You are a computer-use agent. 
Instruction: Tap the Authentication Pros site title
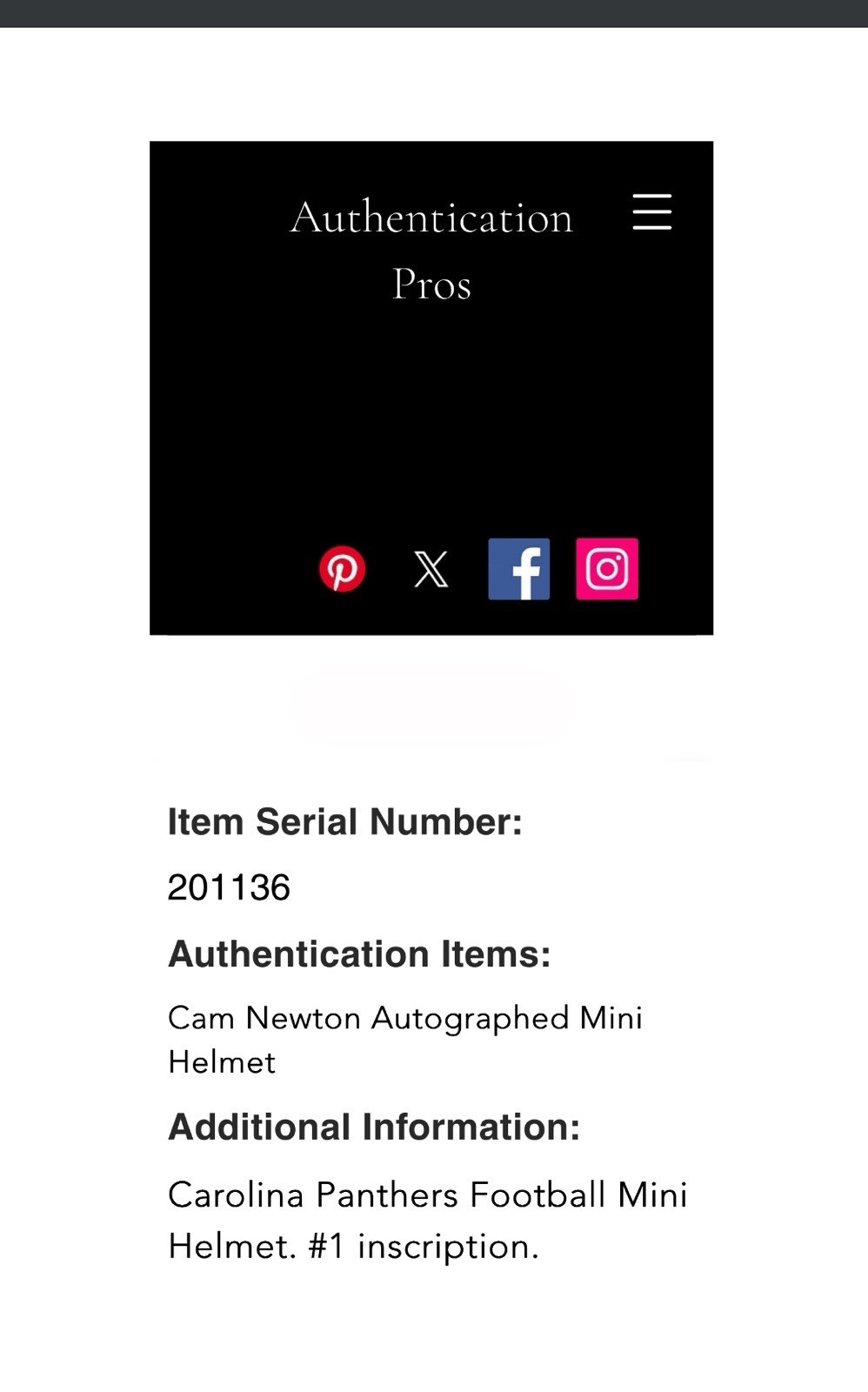[x=431, y=250]
